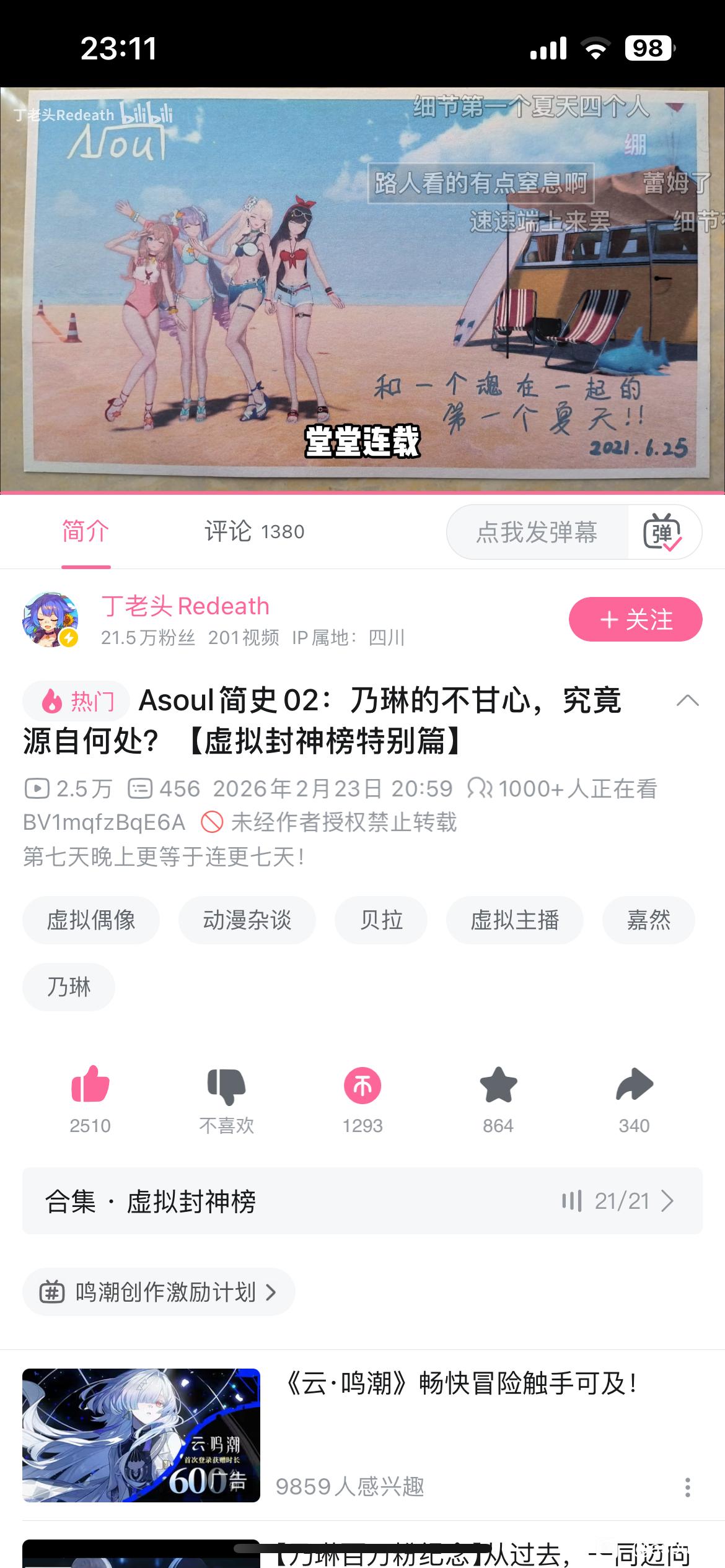This screenshot has width=725, height=1568.
Task: Open the 虚拟主播 tag
Action: [515, 920]
